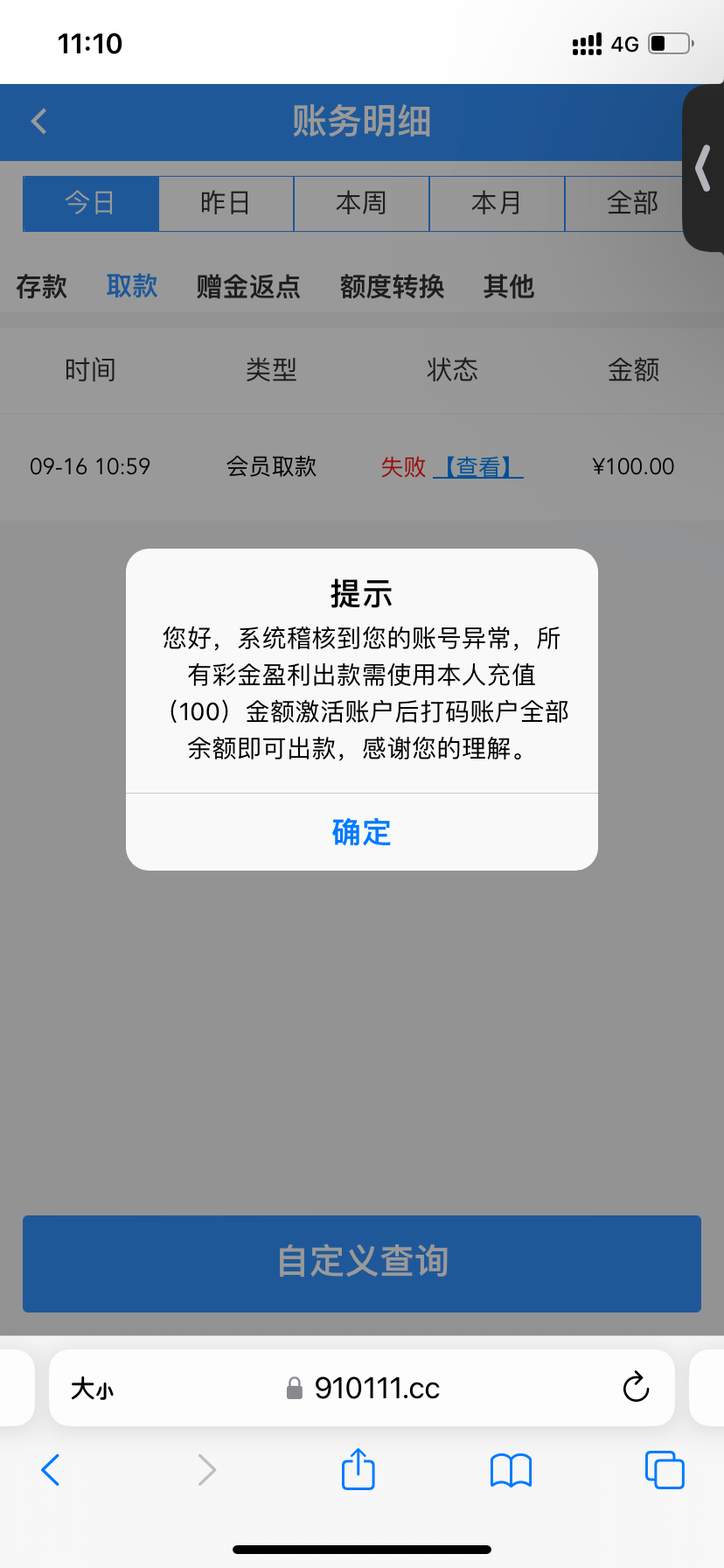This screenshot has width=724, height=1568.
Task: Open the 存款 category
Action: [42, 286]
